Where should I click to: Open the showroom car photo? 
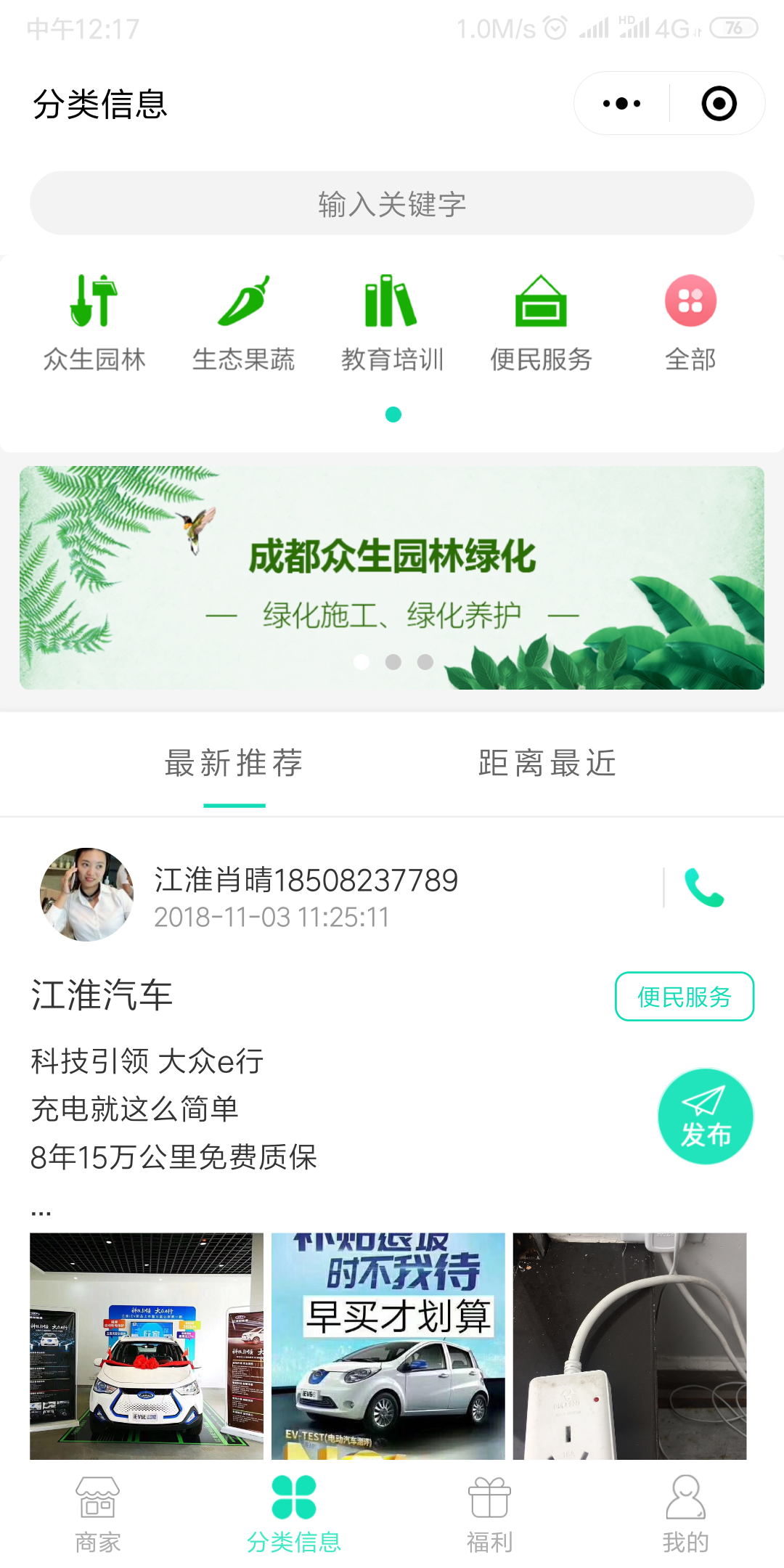click(x=147, y=1345)
